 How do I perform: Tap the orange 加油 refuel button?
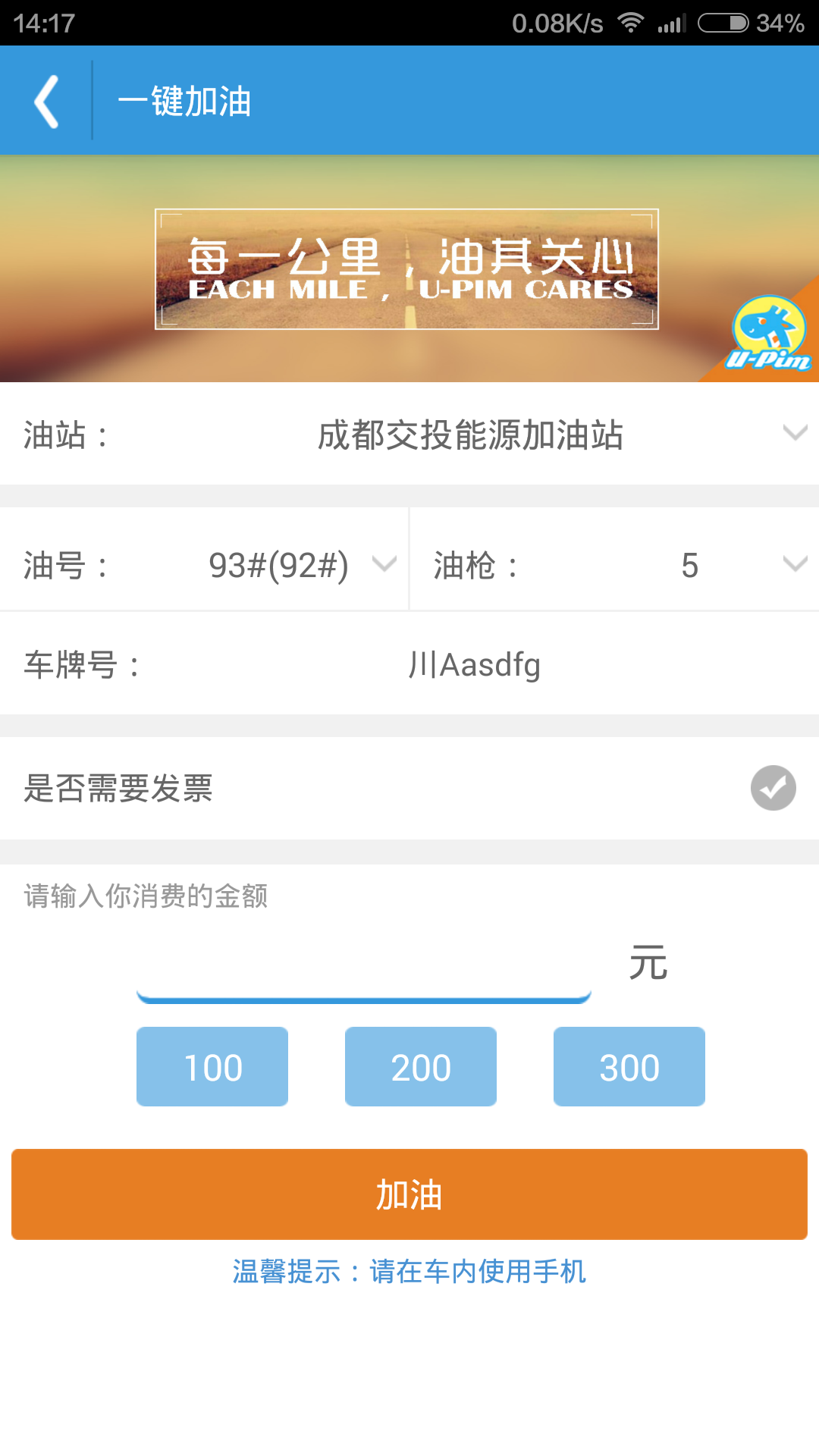[409, 1194]
